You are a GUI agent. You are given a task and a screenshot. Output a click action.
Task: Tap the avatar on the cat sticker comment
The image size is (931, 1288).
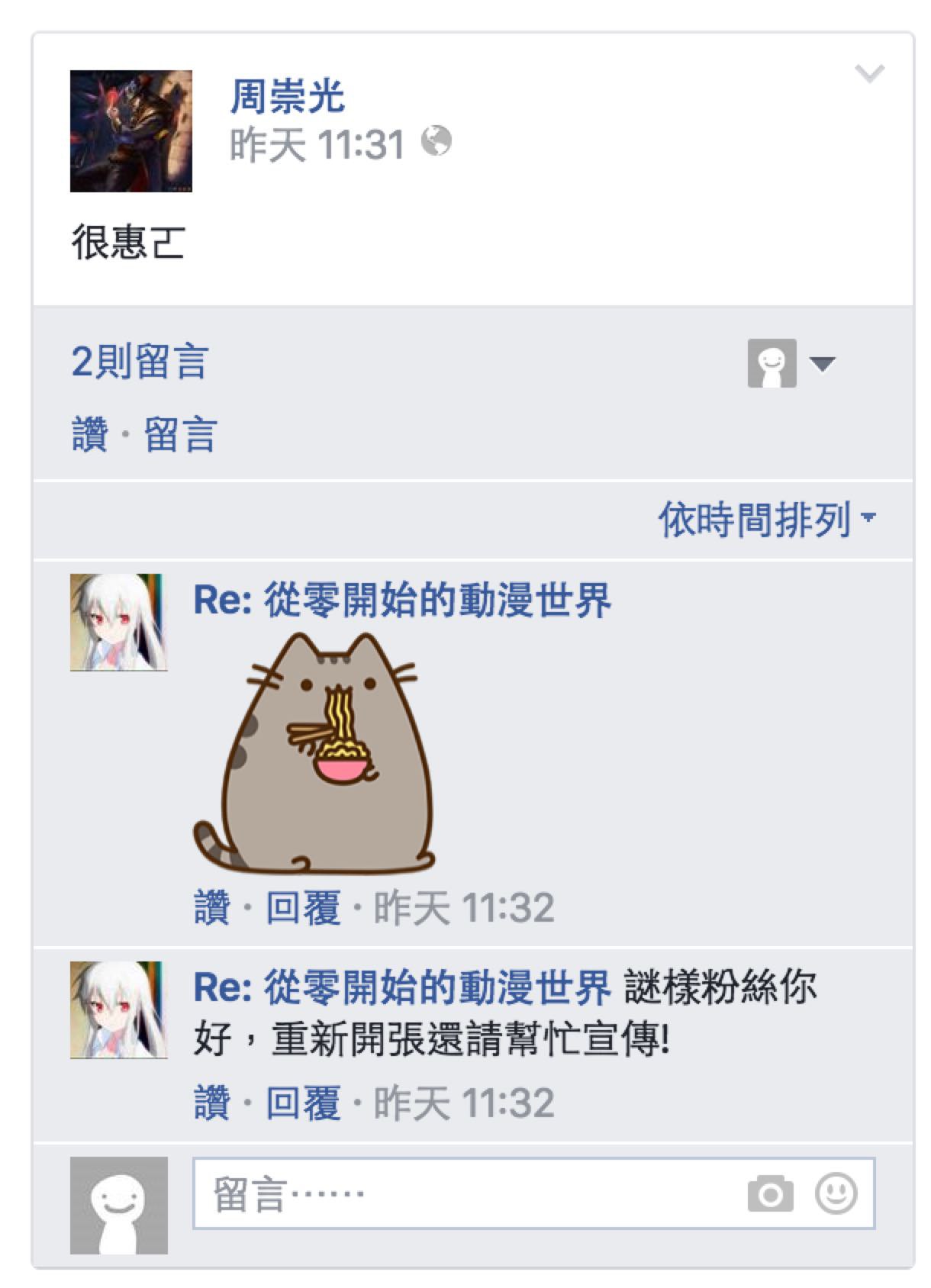click(x=118, y=623)
